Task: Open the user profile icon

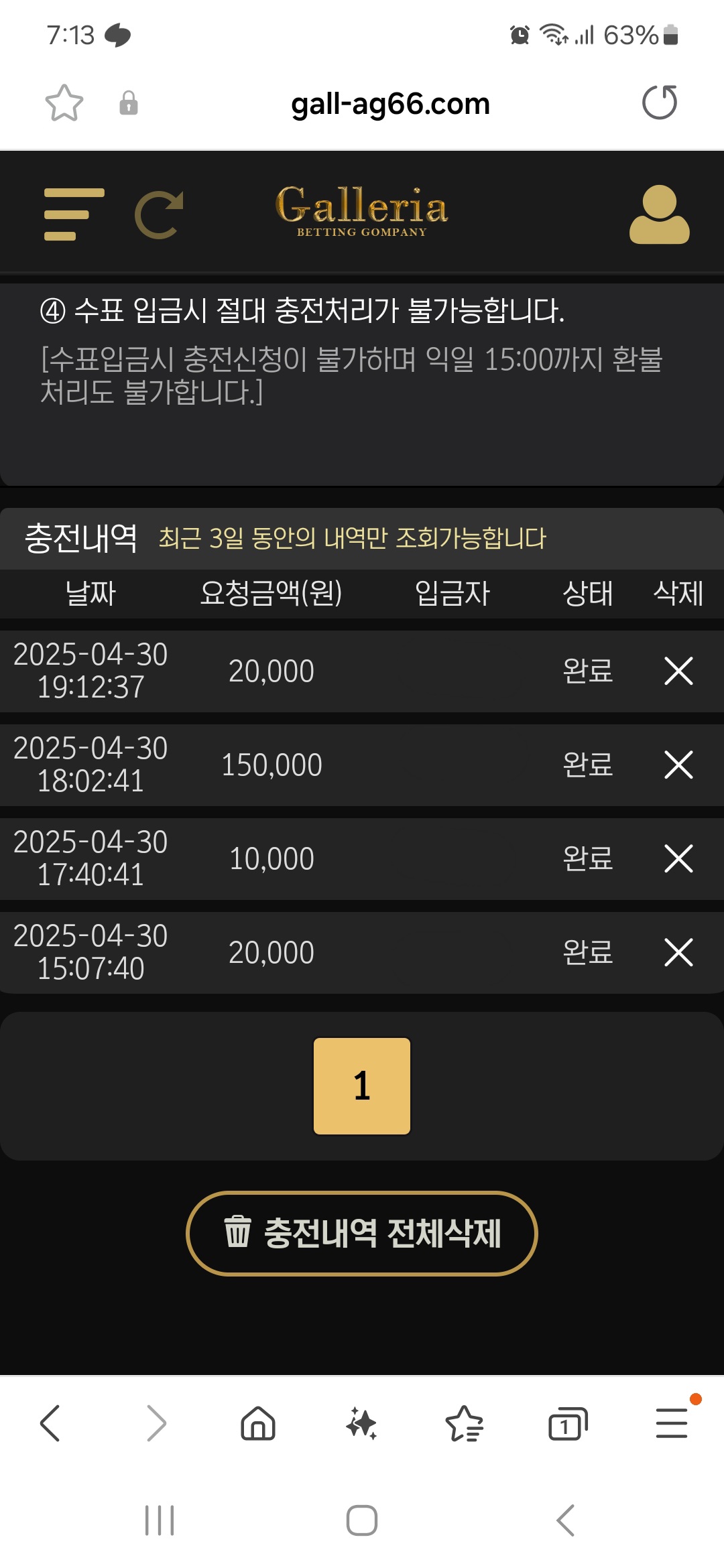Action: (x=659, y=214)
